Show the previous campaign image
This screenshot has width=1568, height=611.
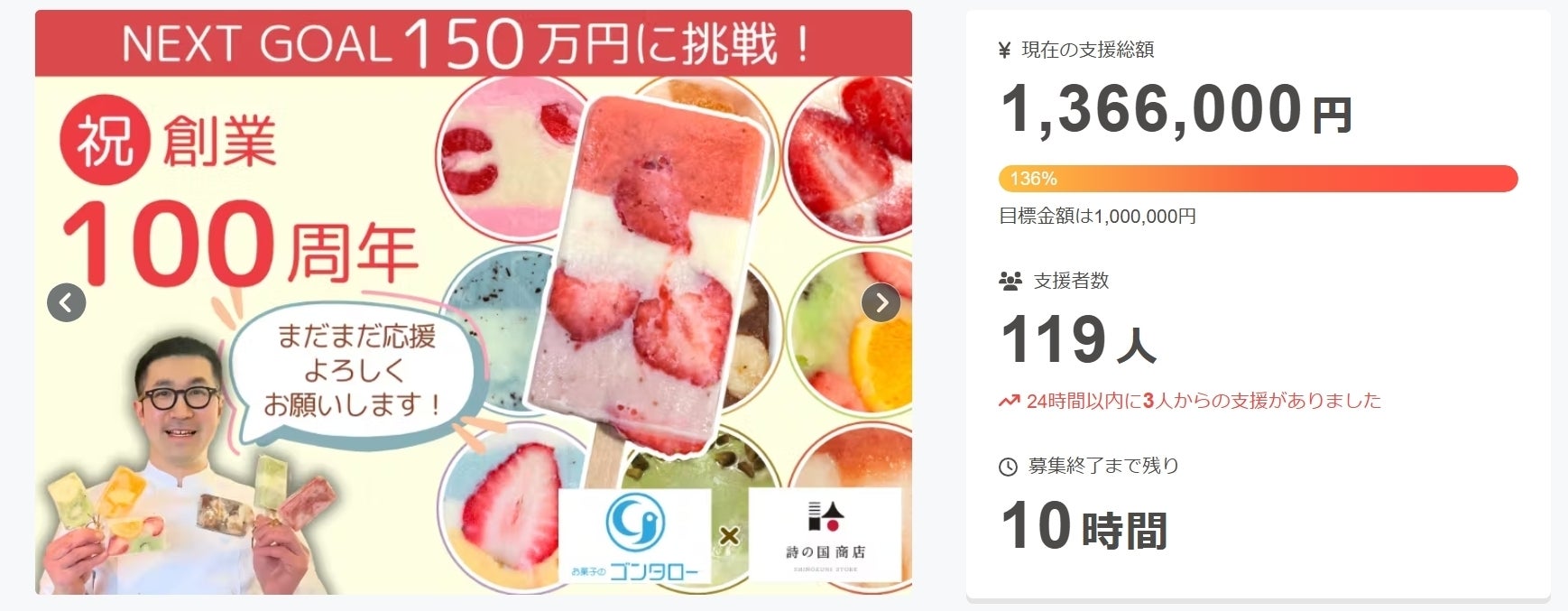pos(66,302)
